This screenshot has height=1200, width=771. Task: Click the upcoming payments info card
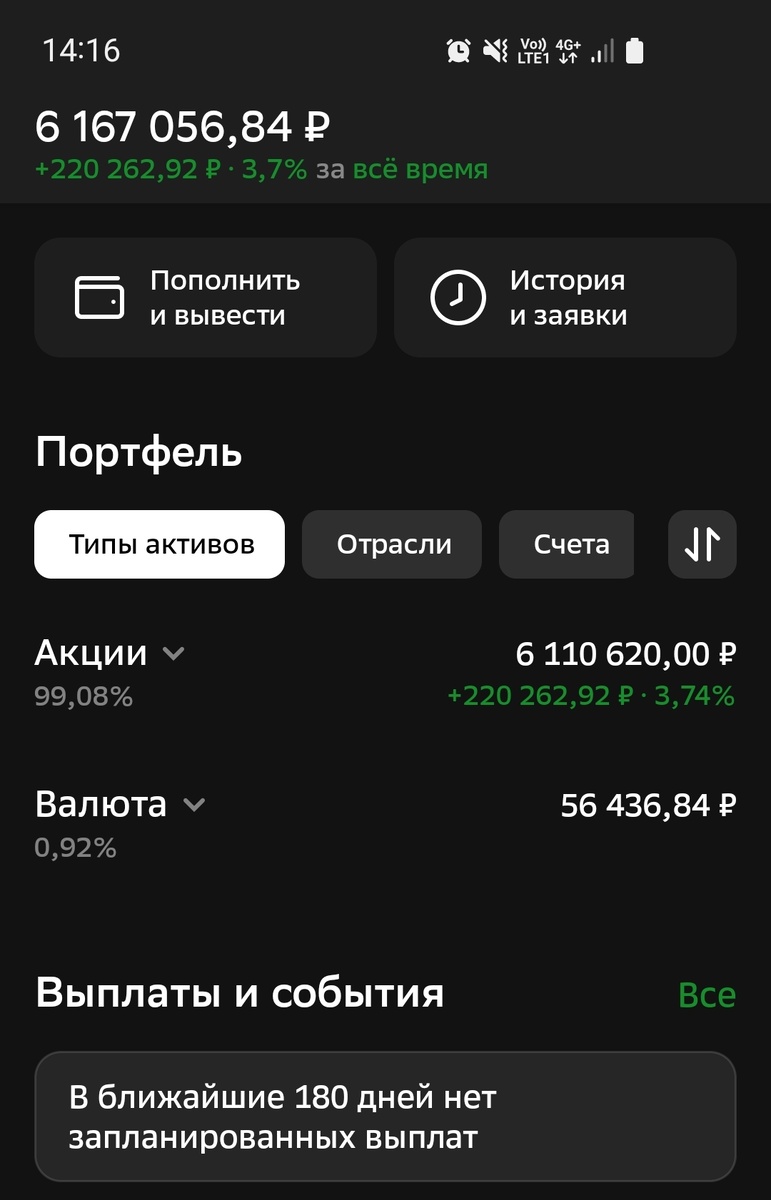click(x=385, y=1116)
